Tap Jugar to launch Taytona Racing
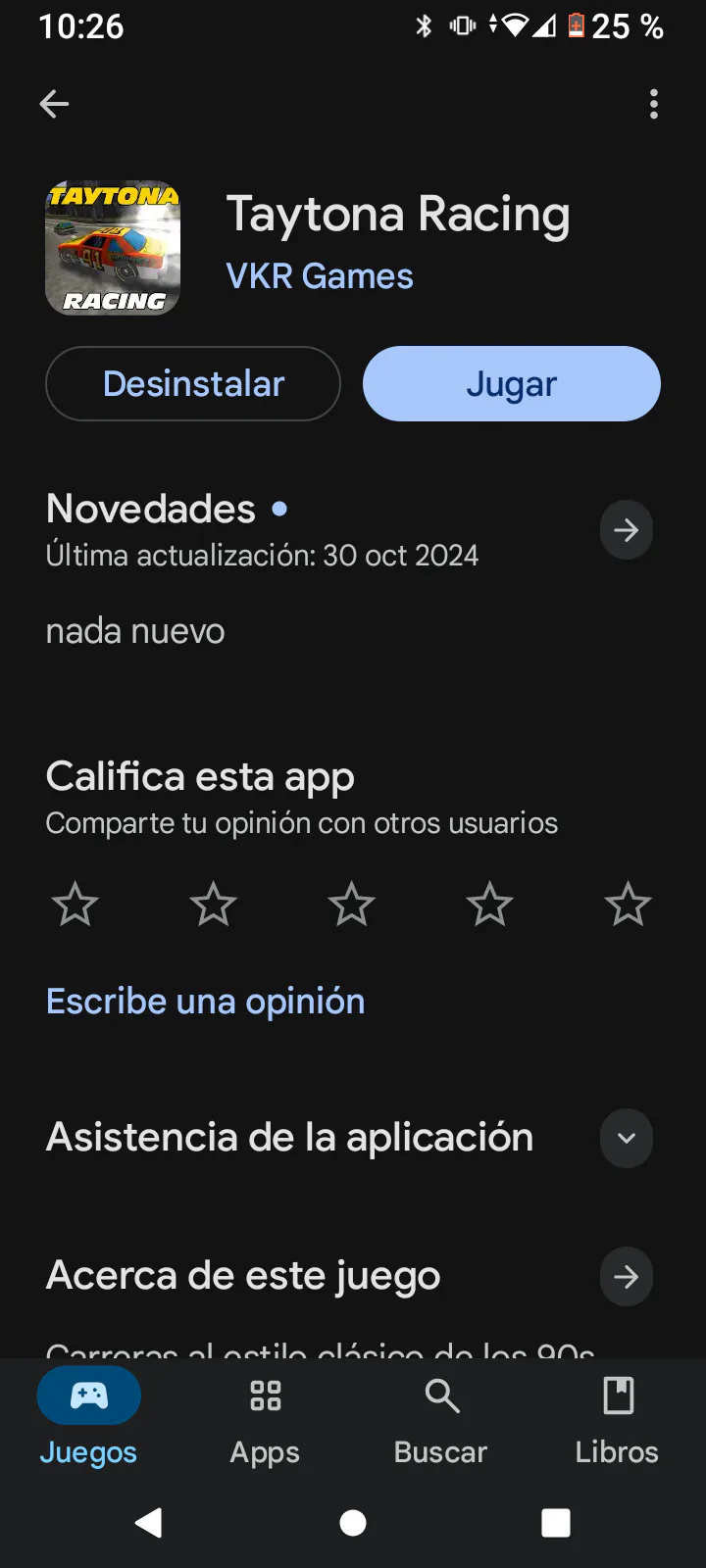Viewport: 706px width, 1568px height. tap(512, 384)
